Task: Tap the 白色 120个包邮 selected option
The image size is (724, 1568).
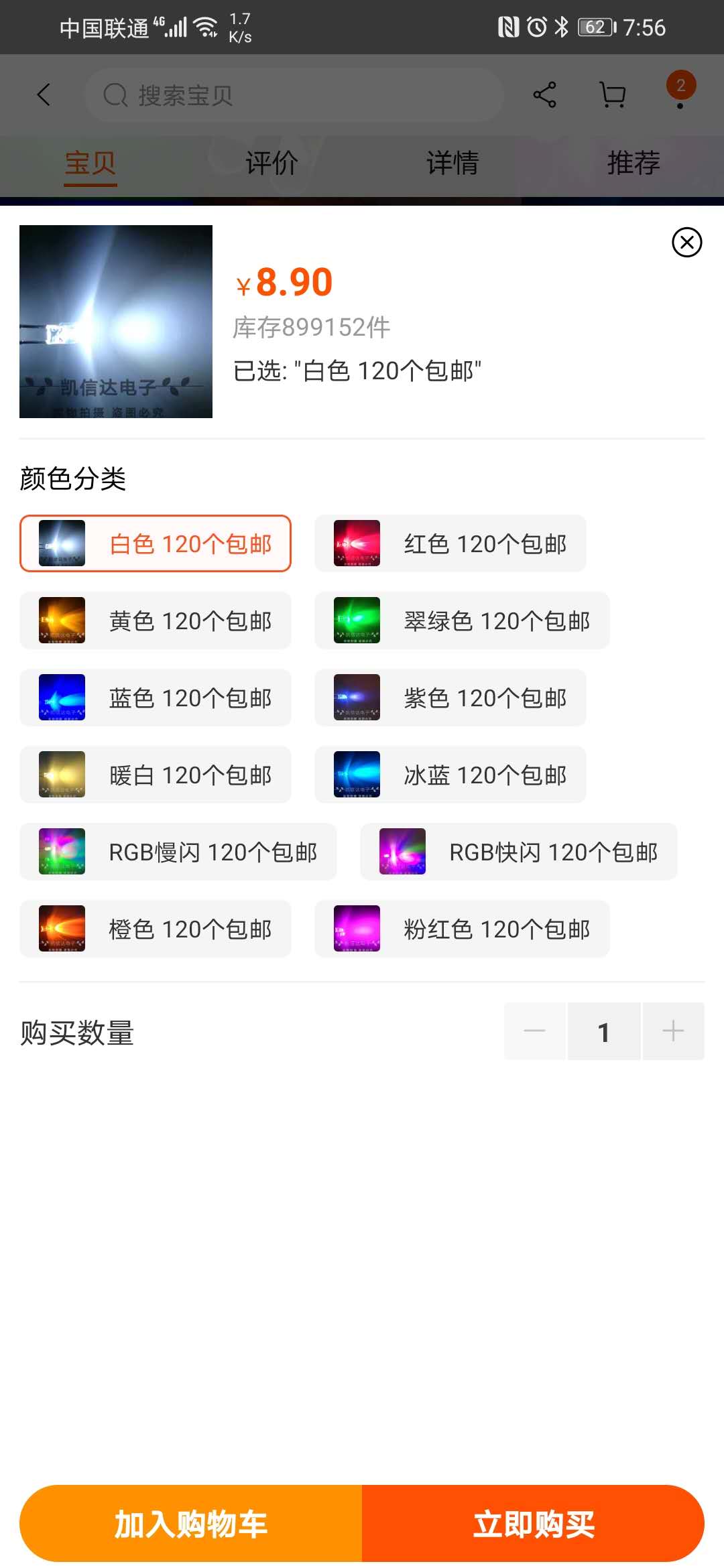Action: (x=155, y=543)
